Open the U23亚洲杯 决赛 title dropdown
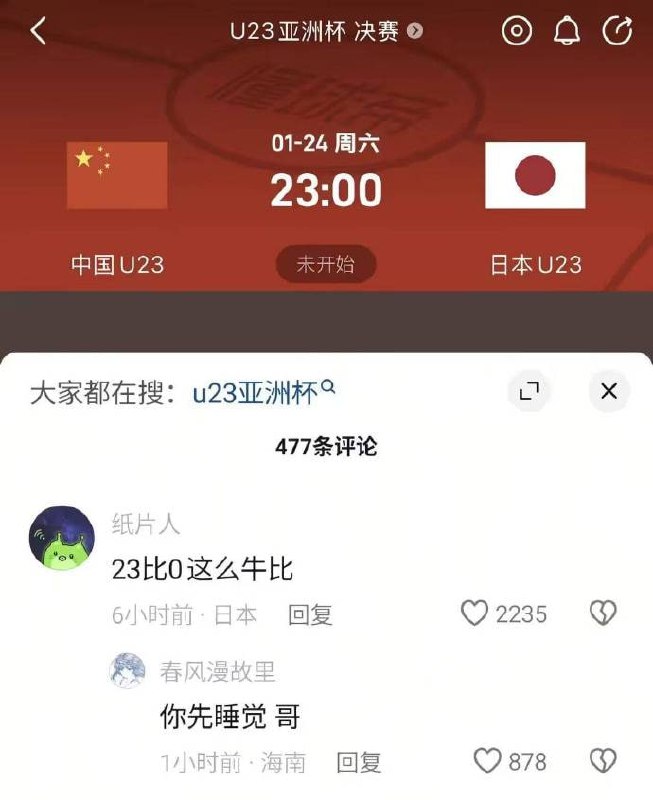The height and width of the screenshot is (800, 653). pos(326,31)
